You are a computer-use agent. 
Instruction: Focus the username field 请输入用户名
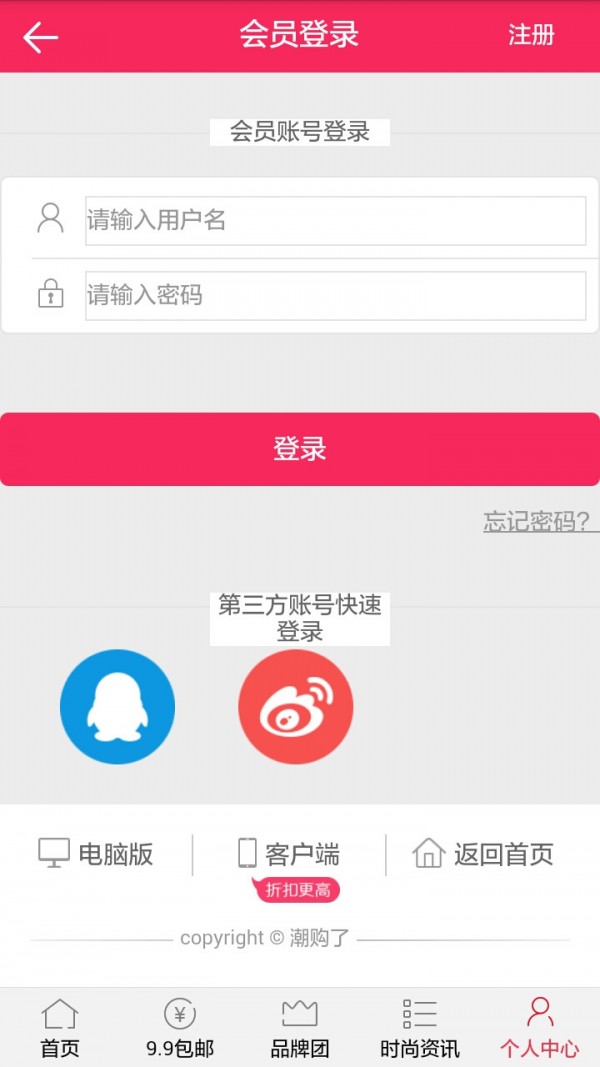click(x=335, y=221)
